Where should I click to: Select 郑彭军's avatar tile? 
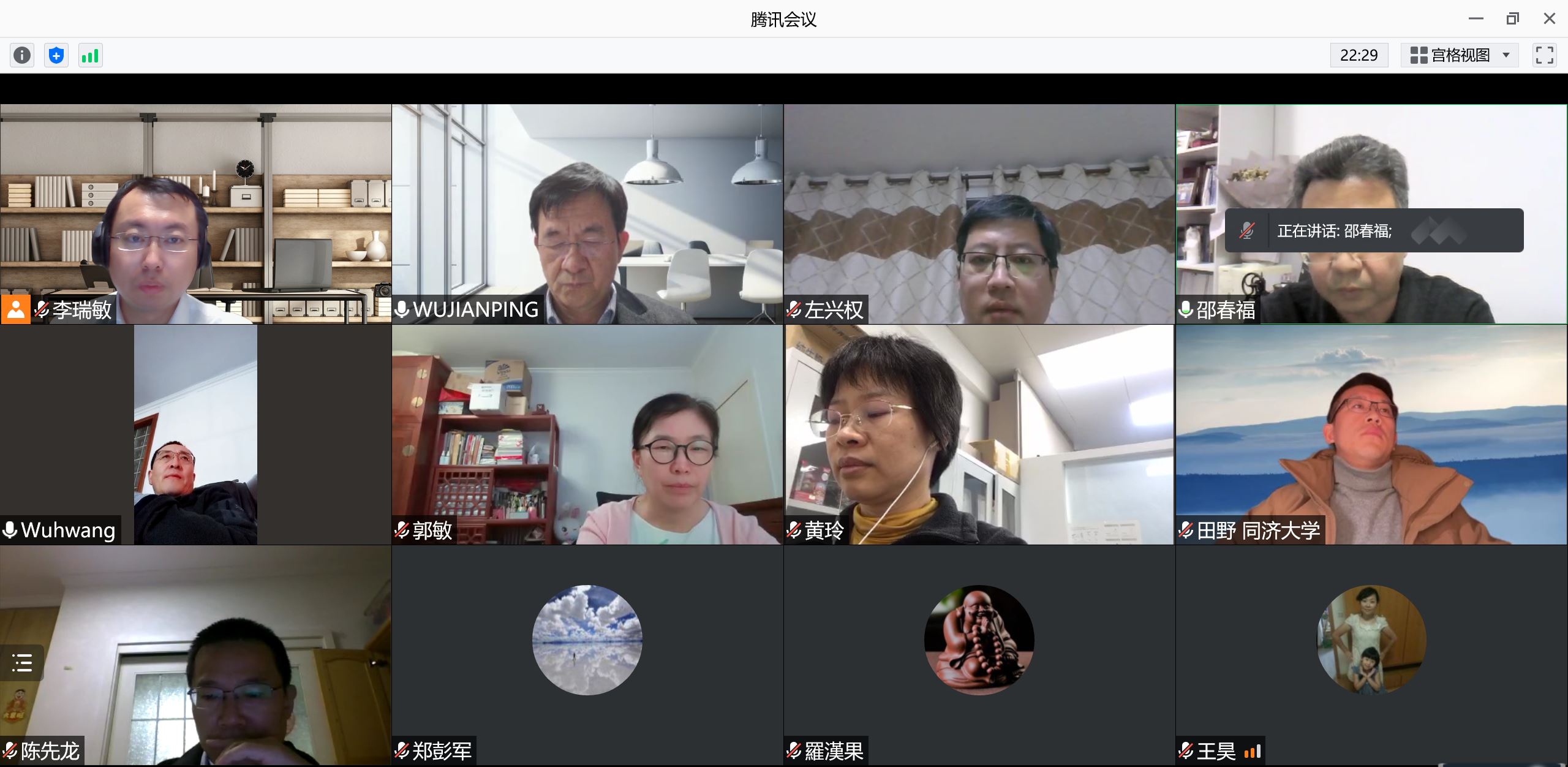(x=588, y=640)
